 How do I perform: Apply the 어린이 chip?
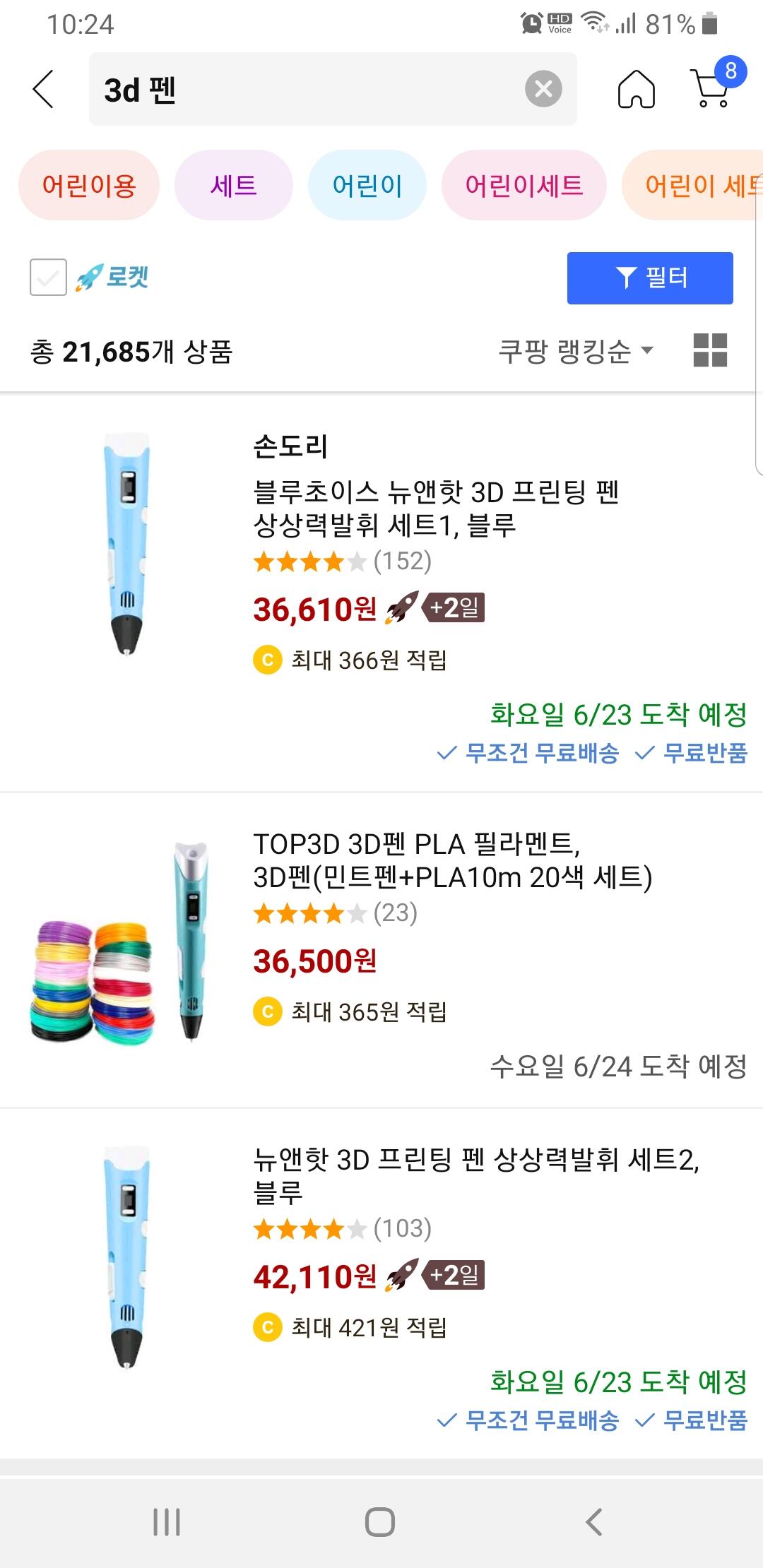click(367, 186)
